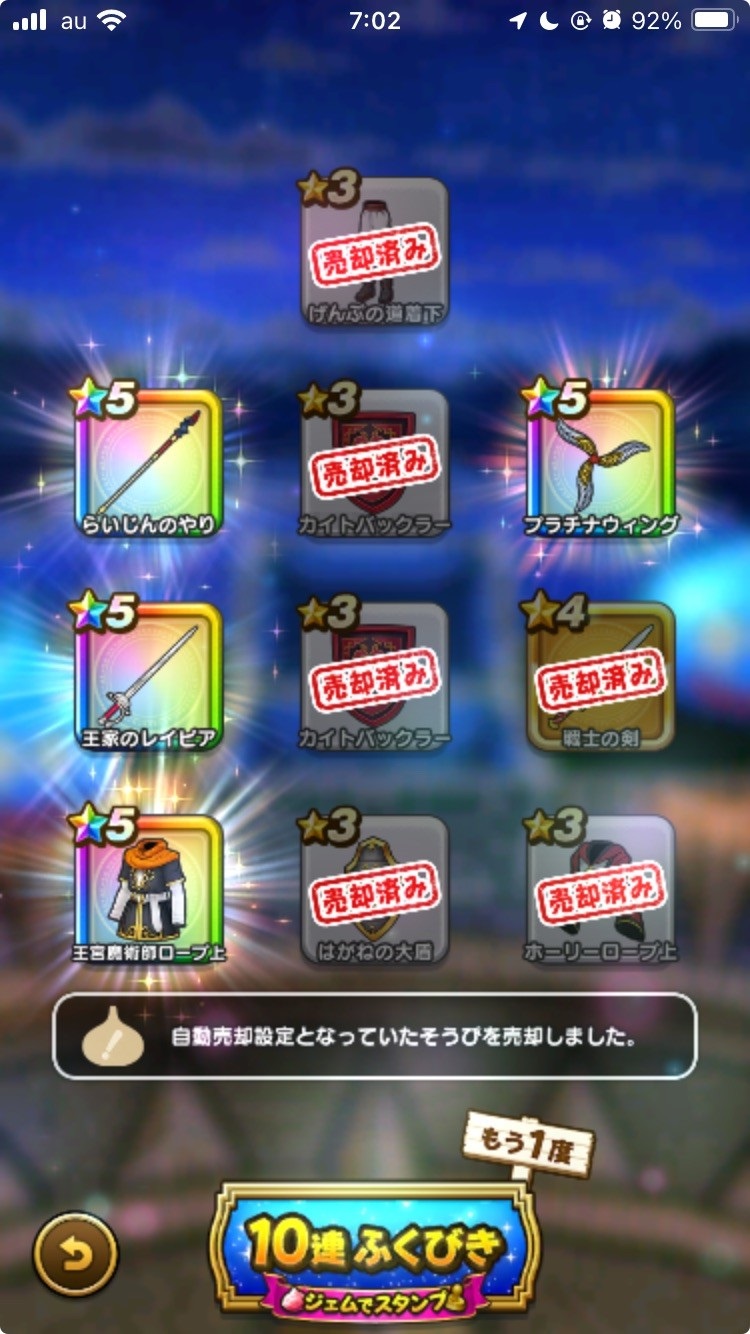
Task: Tap the round back arrow button
Action: click(x=75, y=1254)
